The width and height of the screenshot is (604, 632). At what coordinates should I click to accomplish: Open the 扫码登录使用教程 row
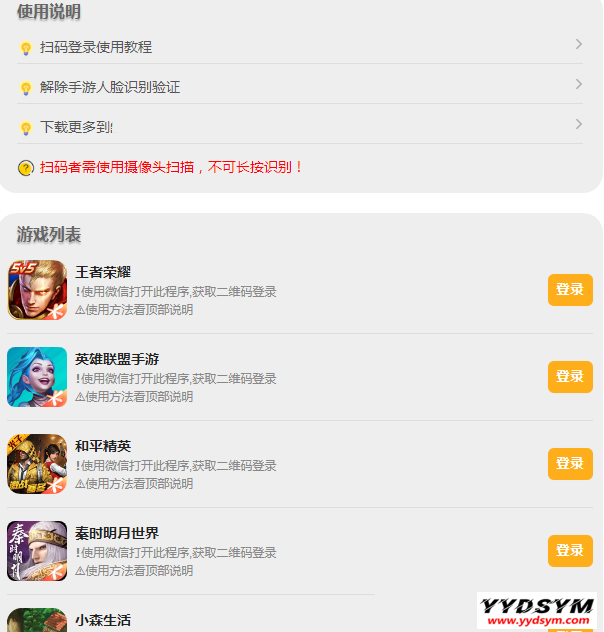point(299,47)
